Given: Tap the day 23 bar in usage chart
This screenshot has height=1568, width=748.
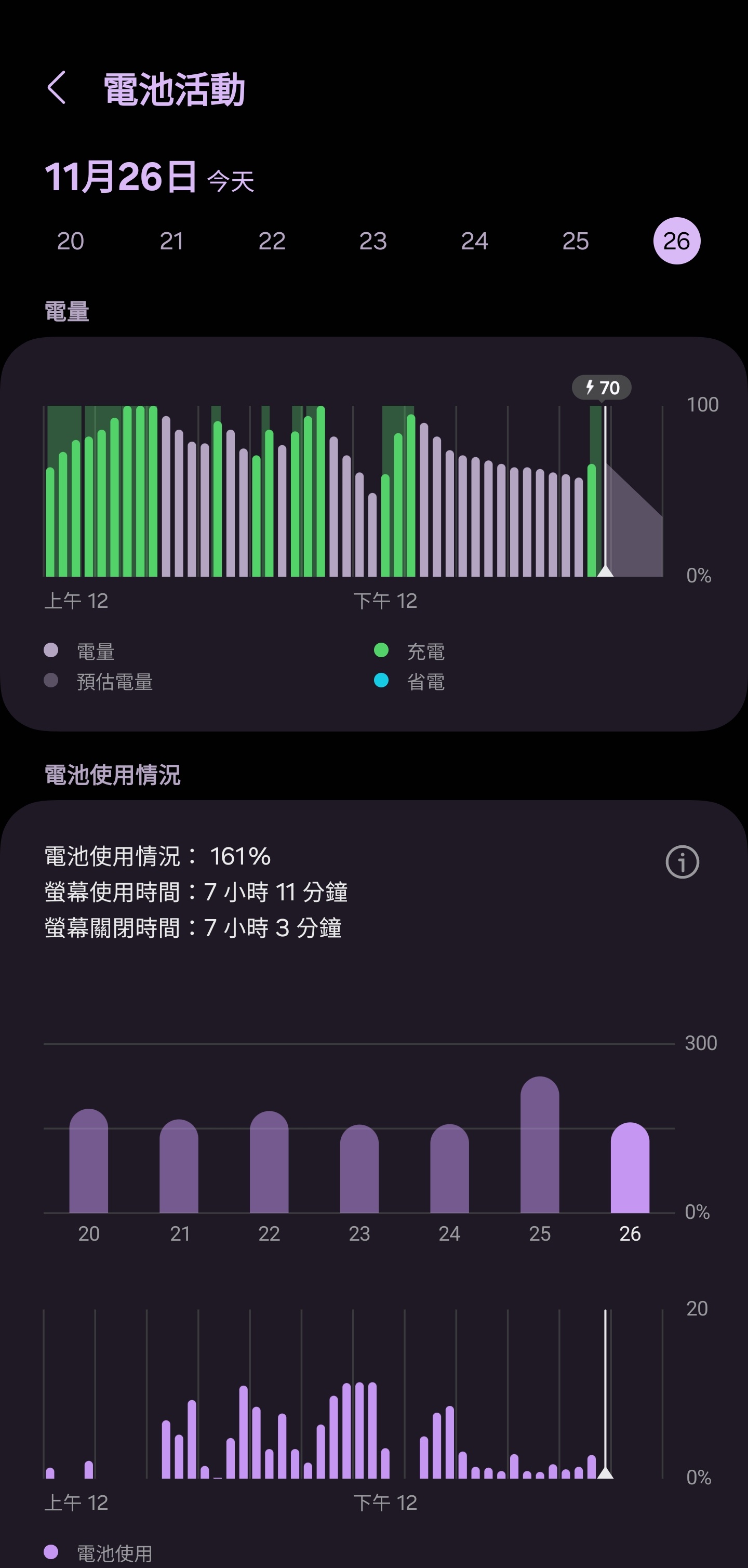Looking at the screenshot, I should 359,1168.
